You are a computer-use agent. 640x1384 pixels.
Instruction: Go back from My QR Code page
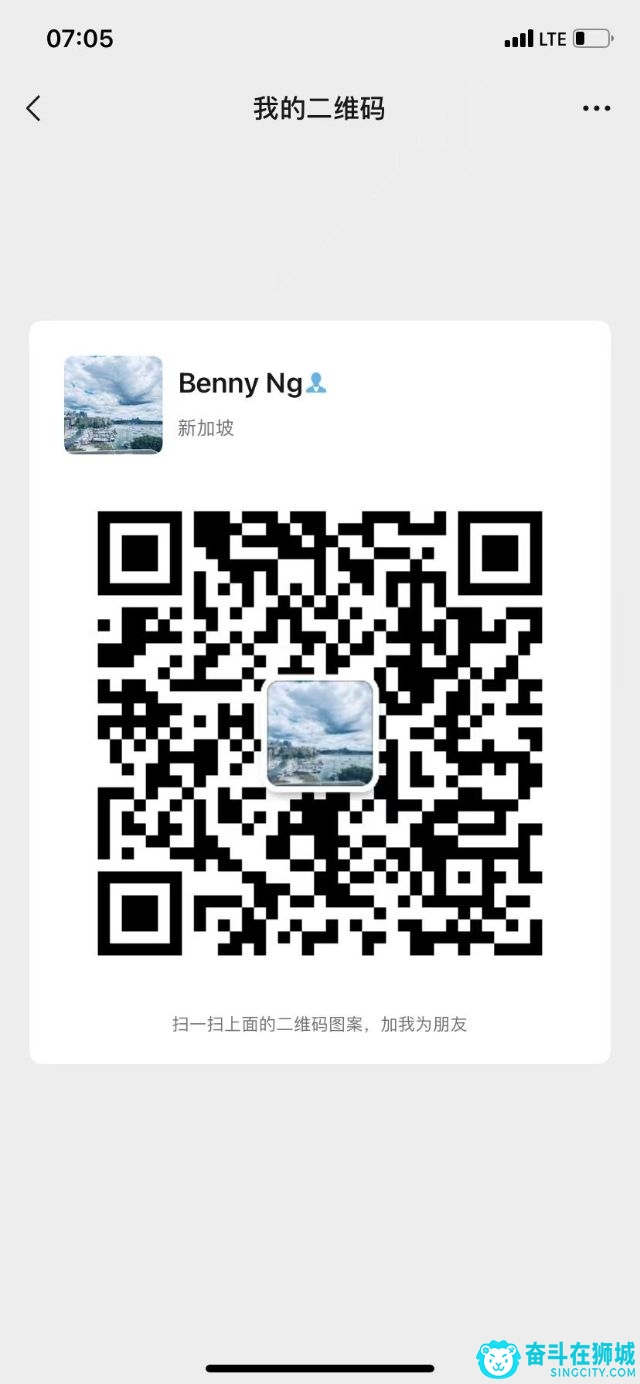point(34,109)
